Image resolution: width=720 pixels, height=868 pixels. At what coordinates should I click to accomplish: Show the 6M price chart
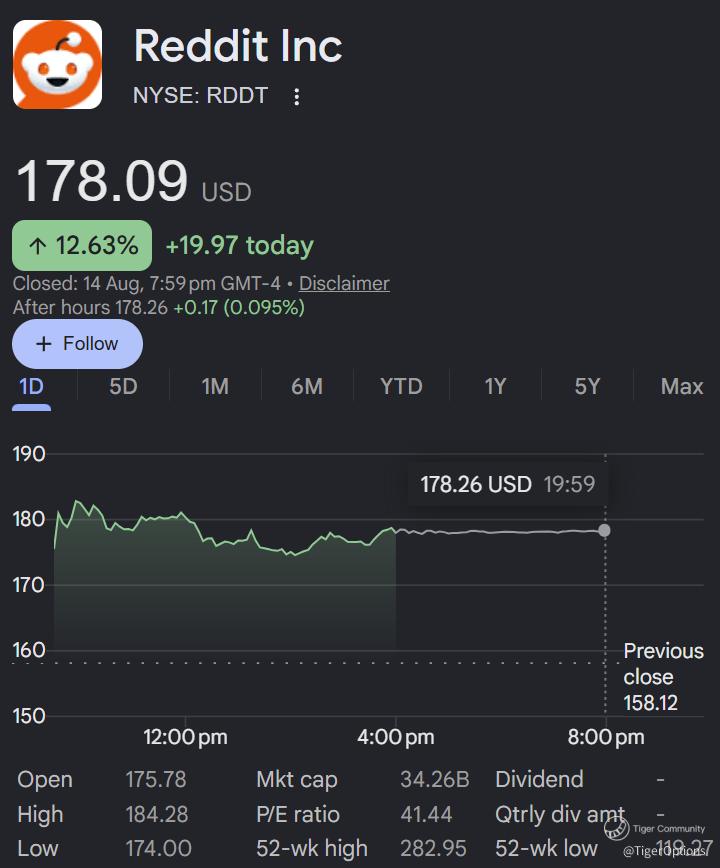[307, 386]
